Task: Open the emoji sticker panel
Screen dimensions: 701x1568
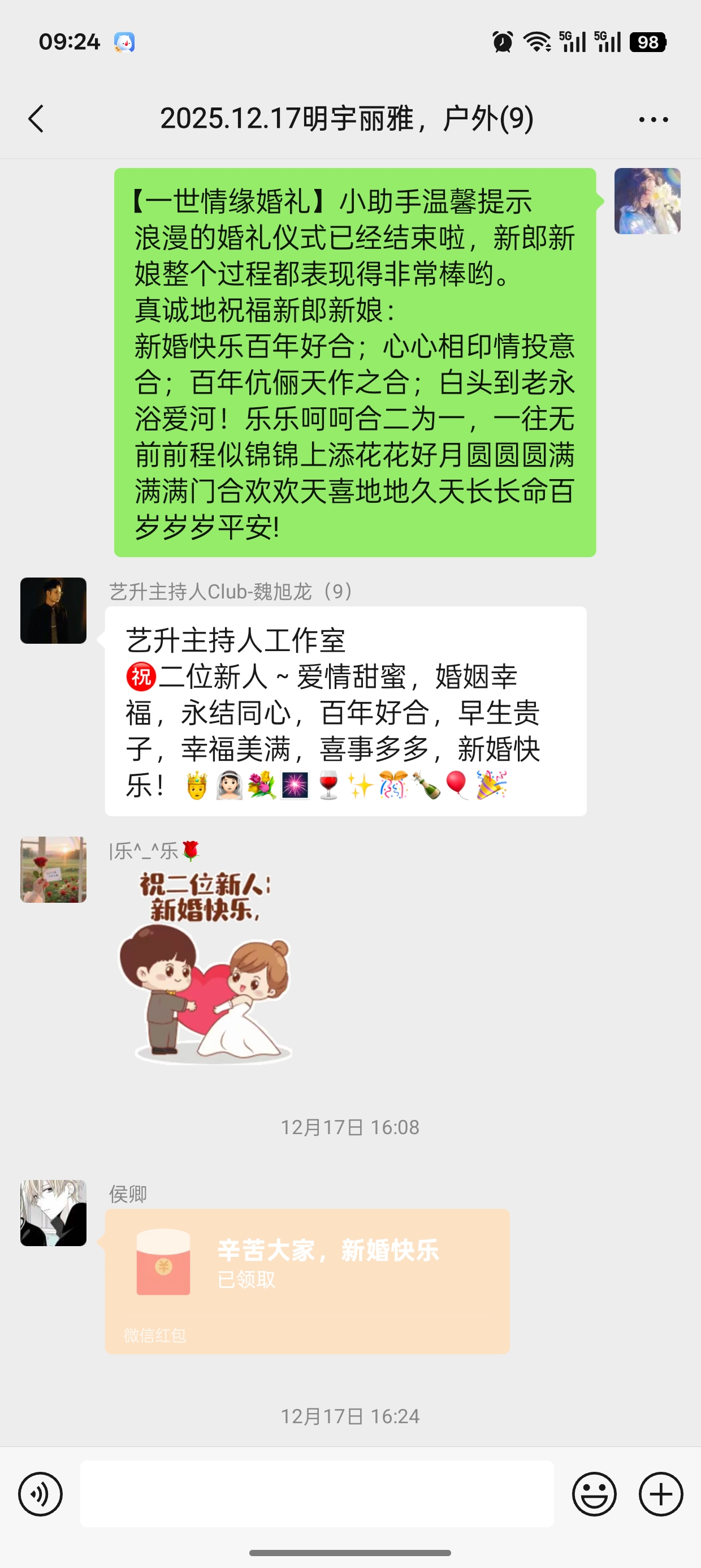Action: (x=594, y=1494)
